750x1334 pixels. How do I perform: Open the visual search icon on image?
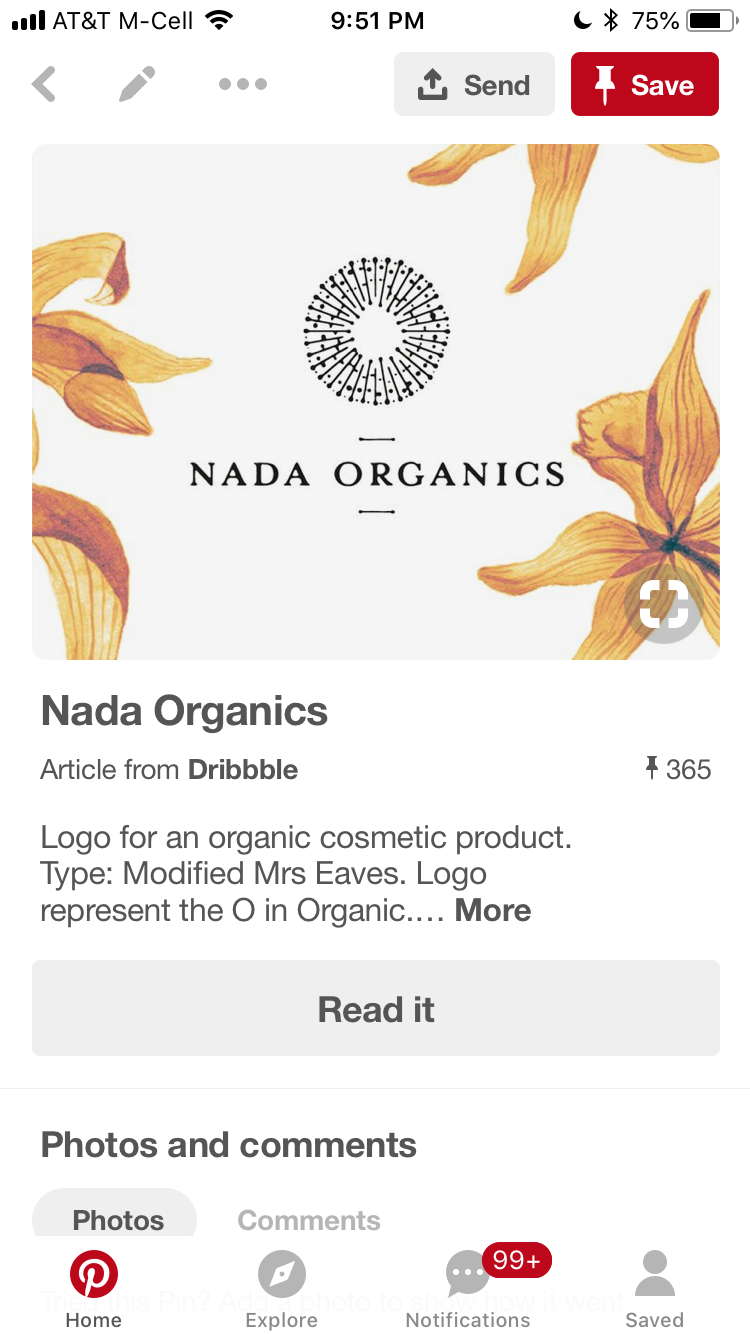click(x=663, y=603)
